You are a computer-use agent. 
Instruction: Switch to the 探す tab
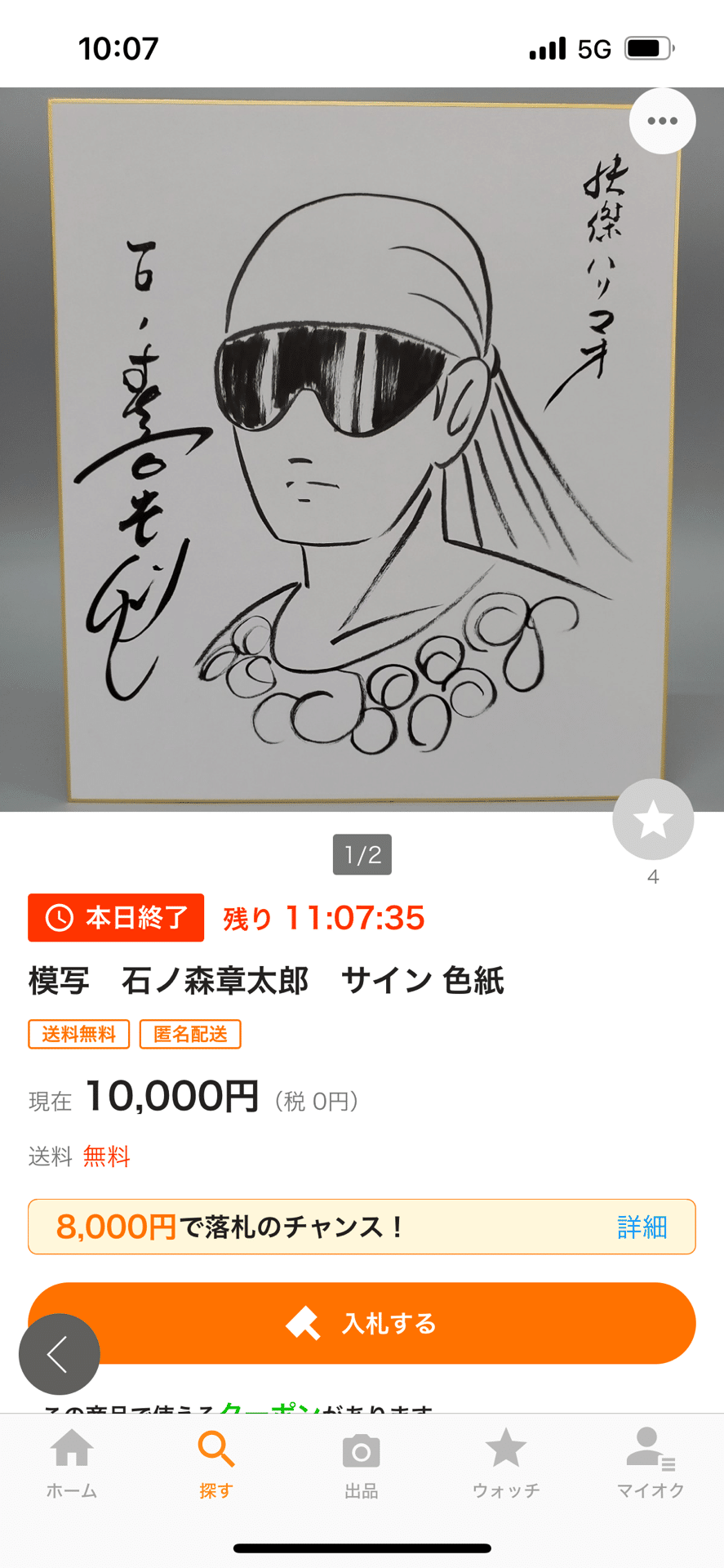(215, 1466)
